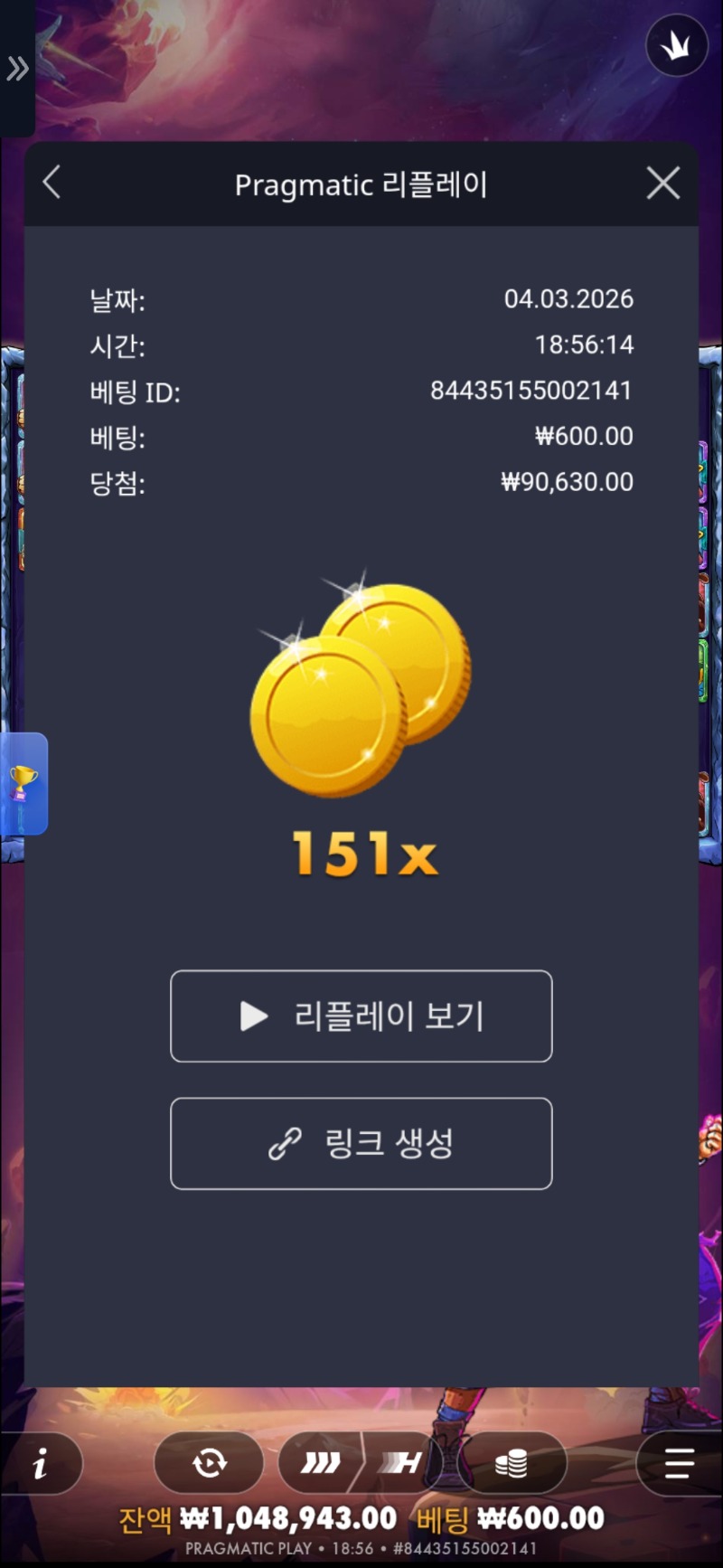
Task: Open the coin bet settings
Action: (512, 1463)
